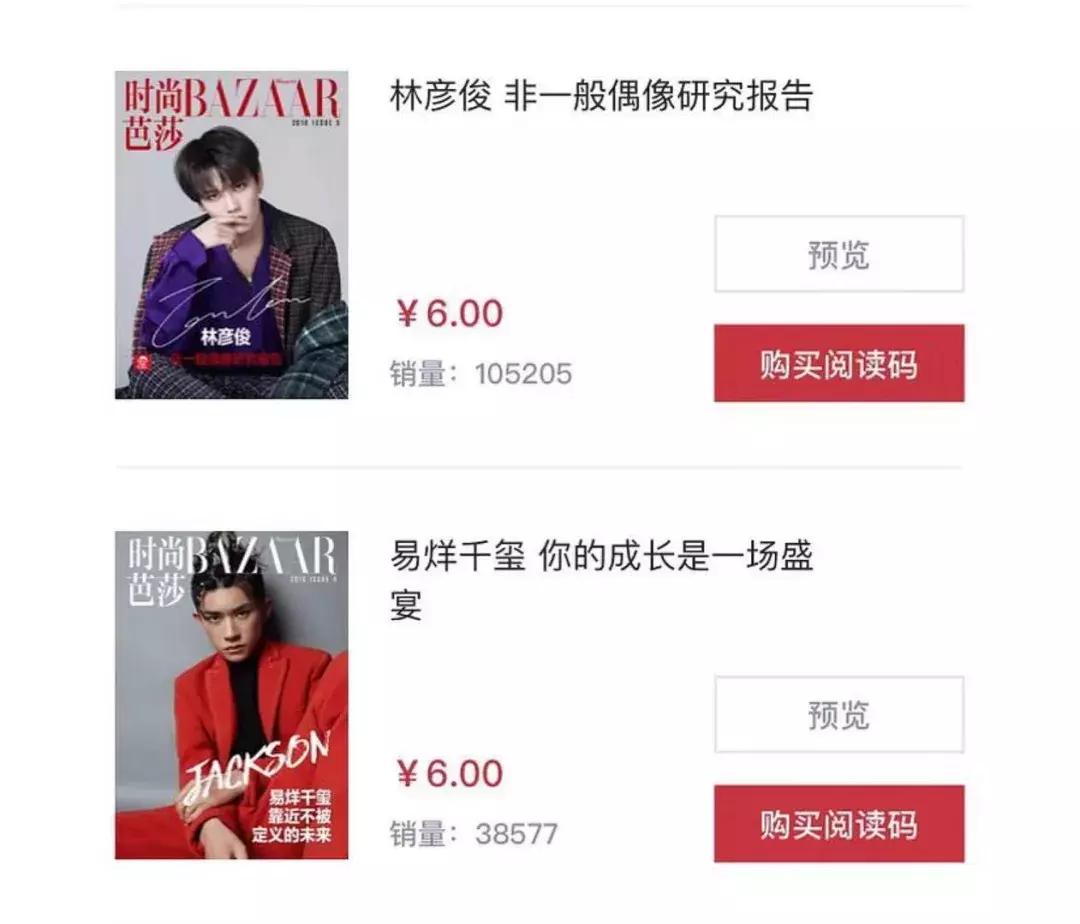
Task: Tap 预览 for the 林彦俊 issue
Action: (838, 254)
